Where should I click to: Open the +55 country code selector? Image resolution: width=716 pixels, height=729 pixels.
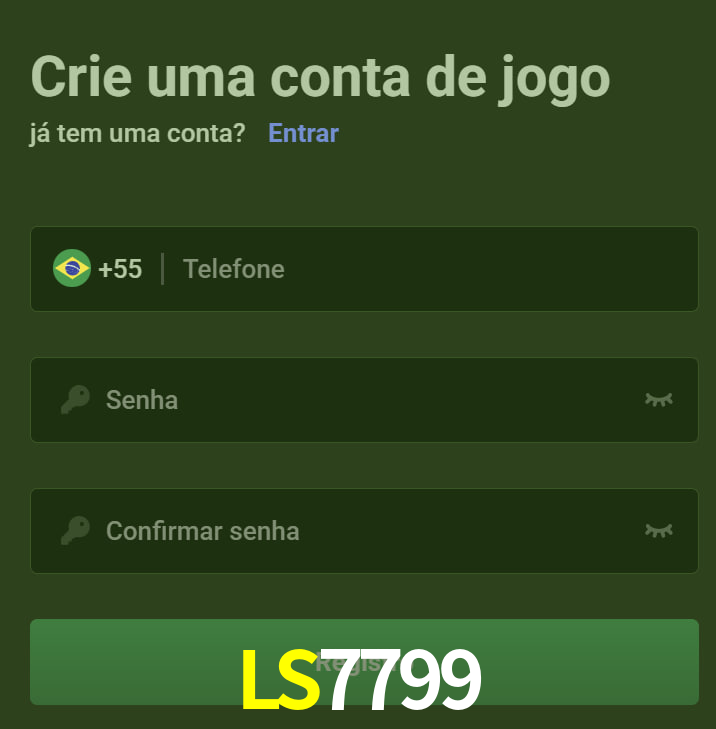click(98, 269)
